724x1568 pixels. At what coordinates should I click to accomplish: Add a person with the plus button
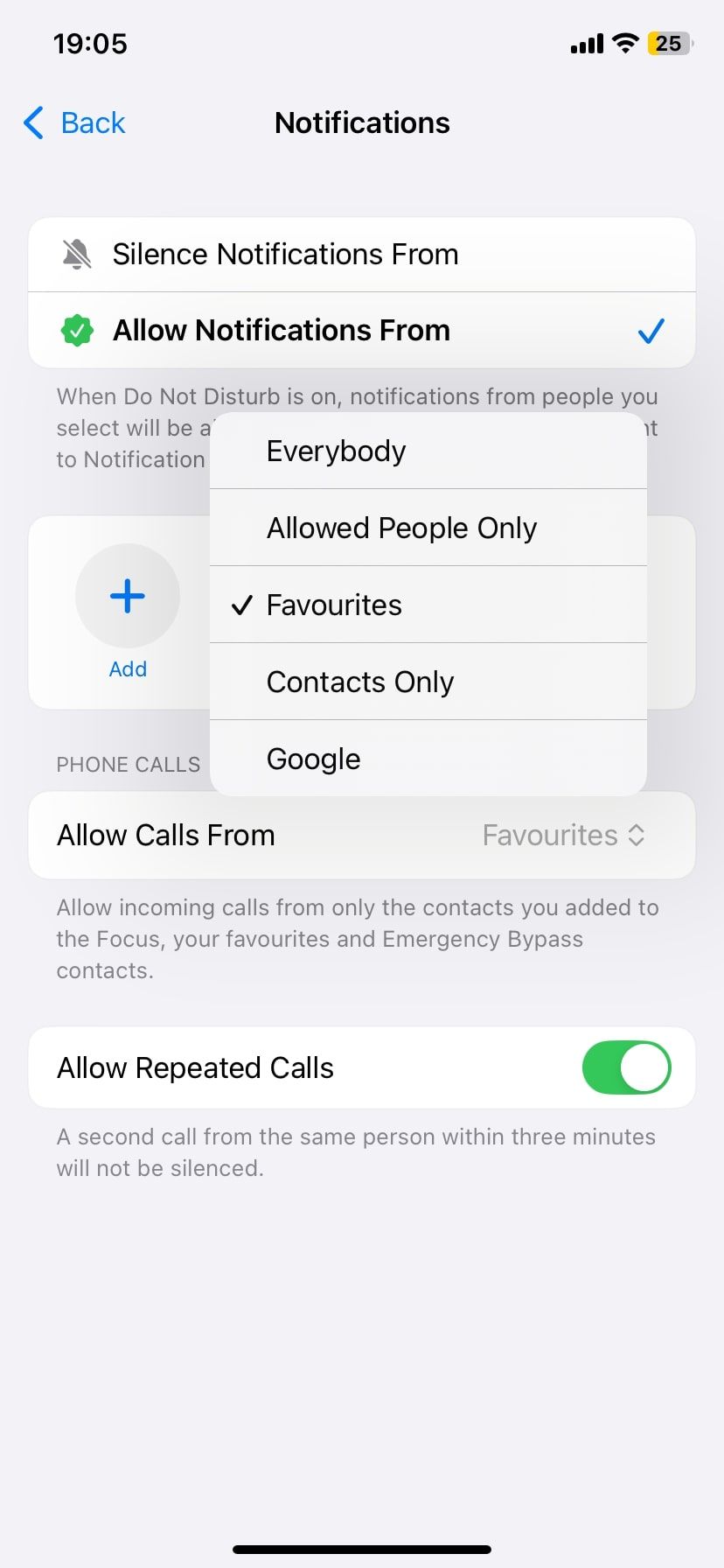coord(128,597)
